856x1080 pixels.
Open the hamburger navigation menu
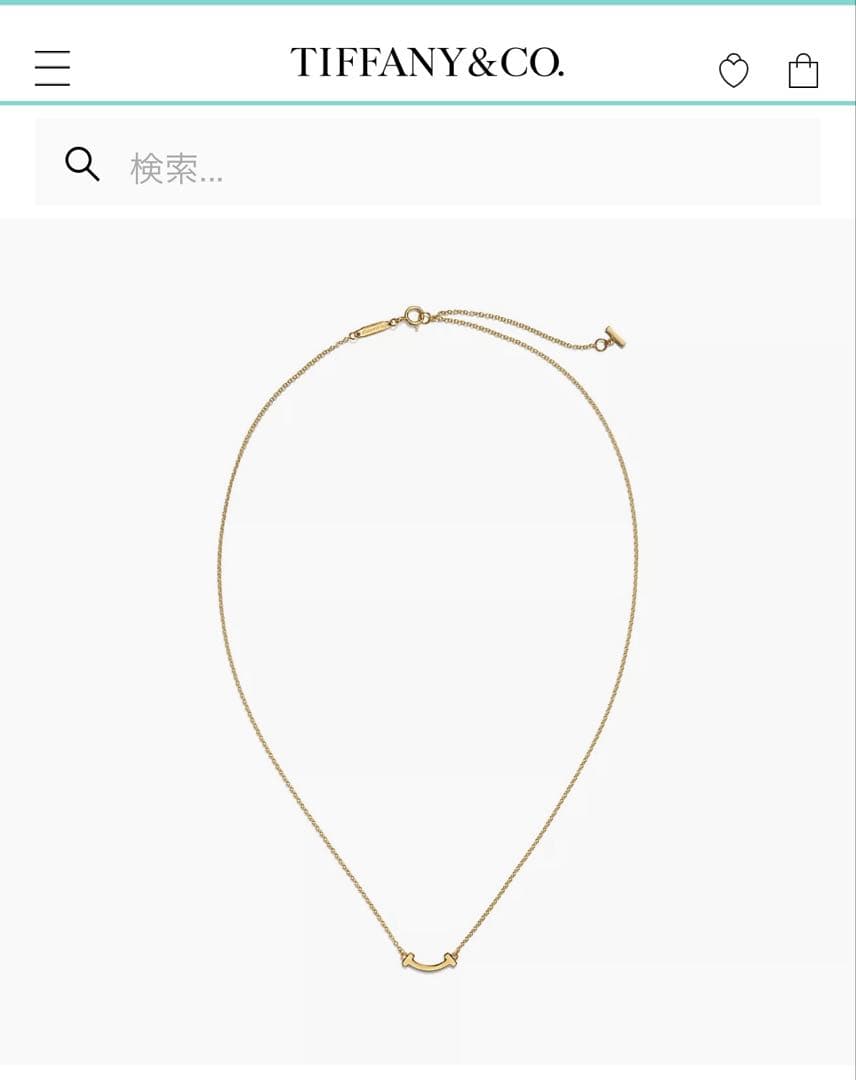(52, 68)
